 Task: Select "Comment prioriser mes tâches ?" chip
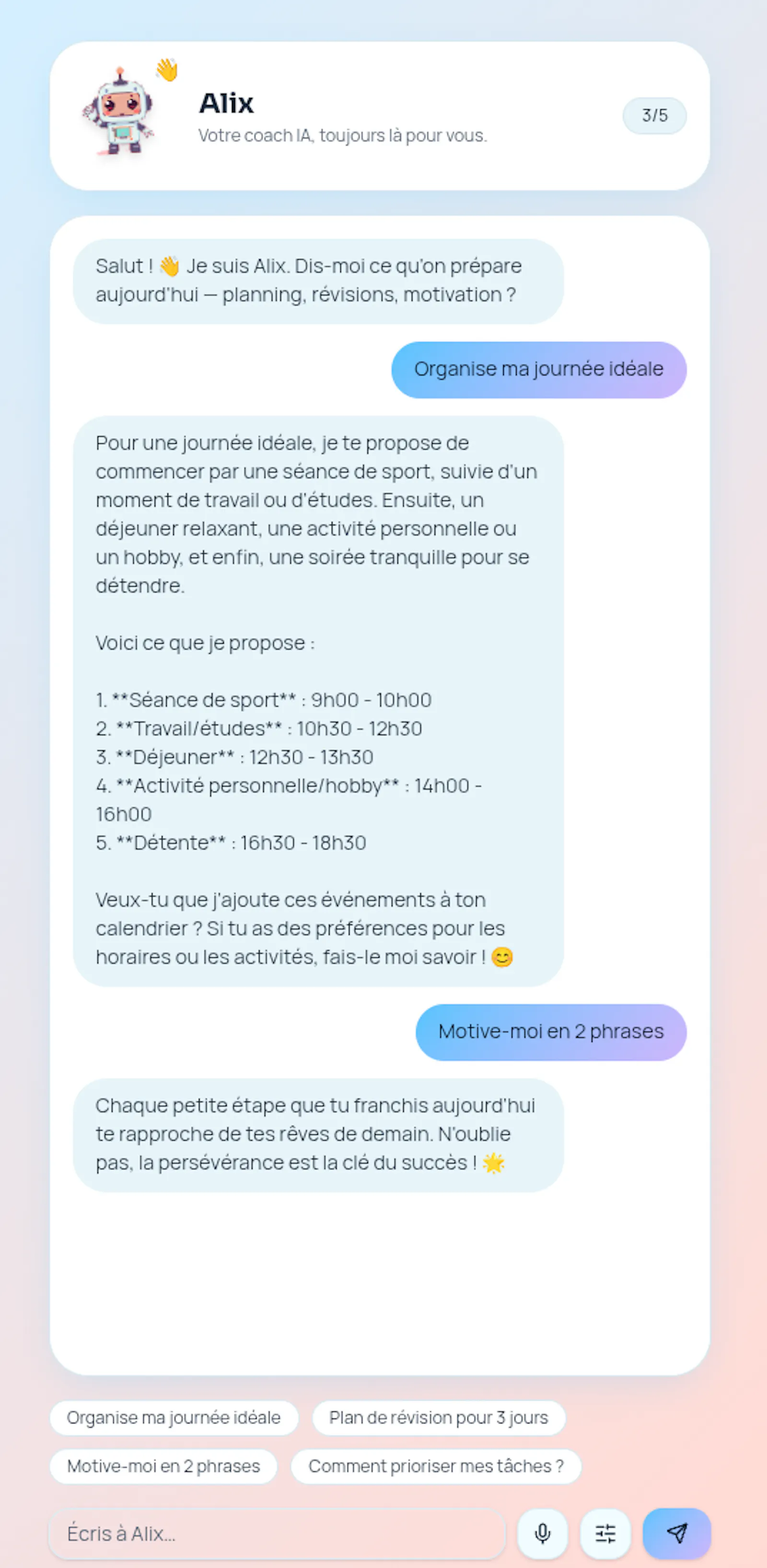(x=436, y=1466)
